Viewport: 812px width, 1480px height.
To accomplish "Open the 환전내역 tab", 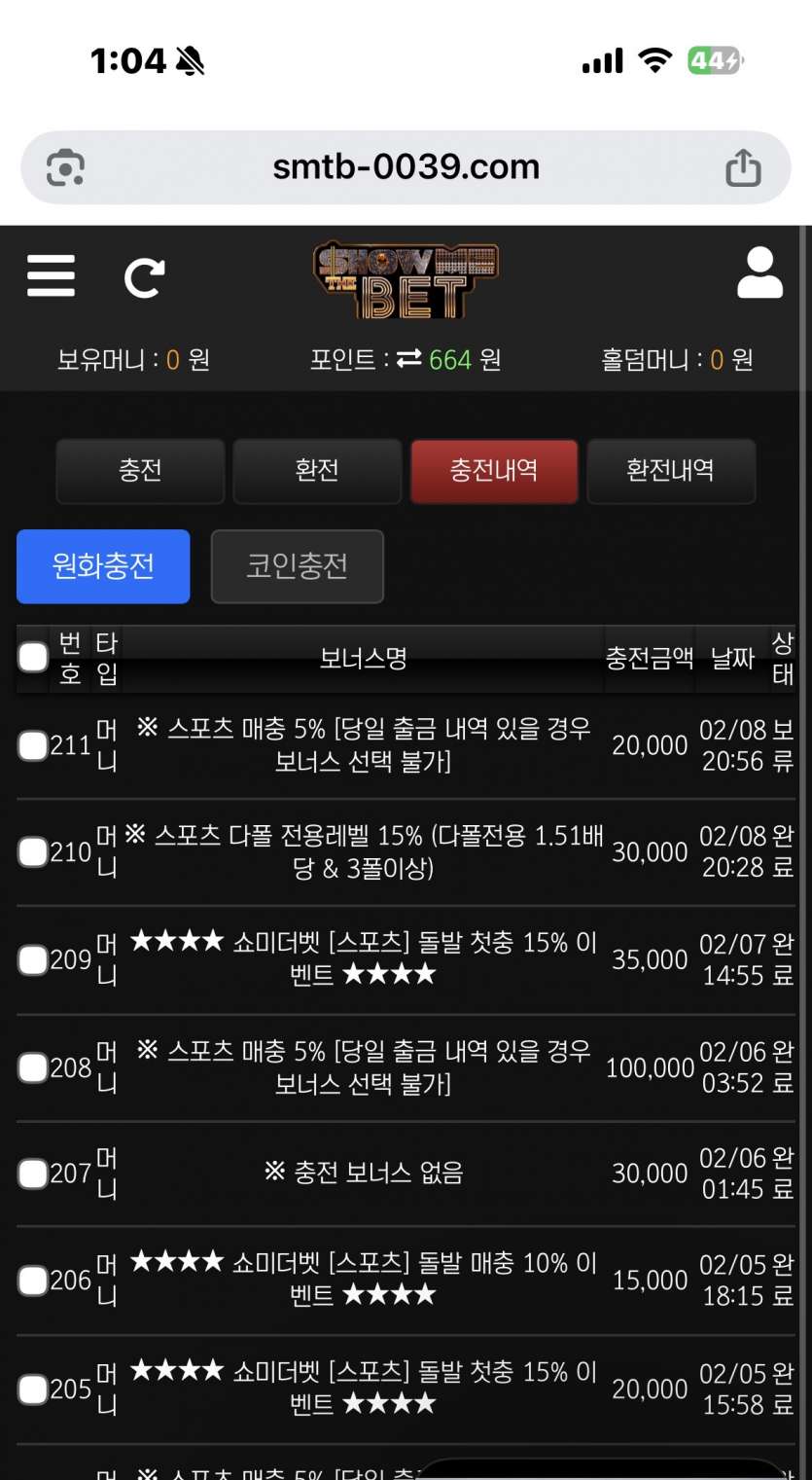I will pos(671,471).
